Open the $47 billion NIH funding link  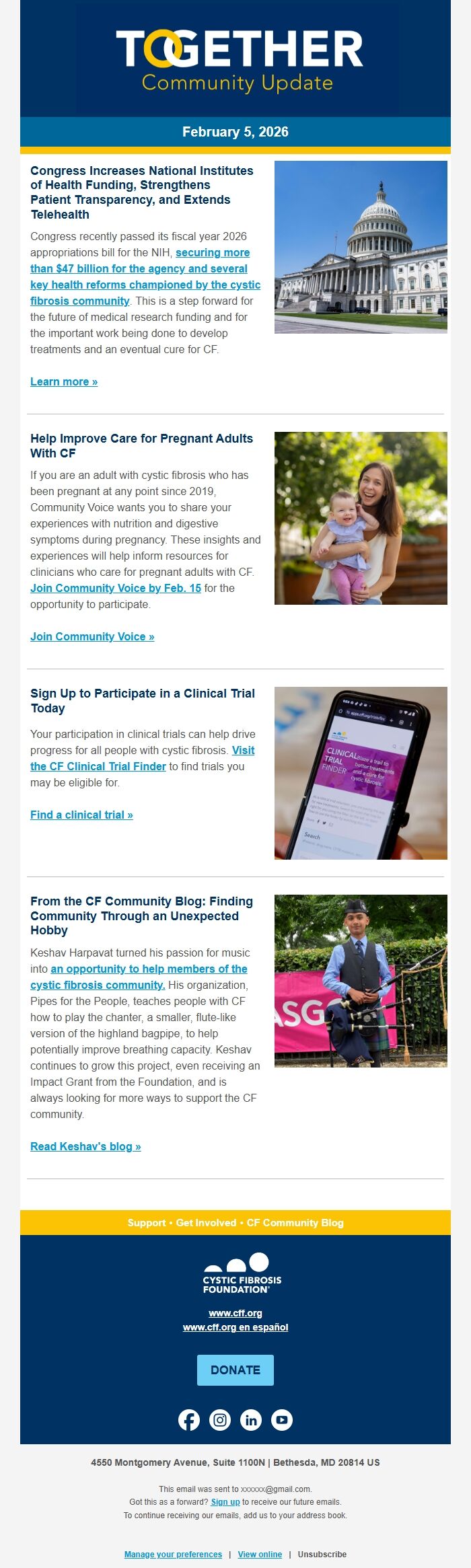[139, 269]
